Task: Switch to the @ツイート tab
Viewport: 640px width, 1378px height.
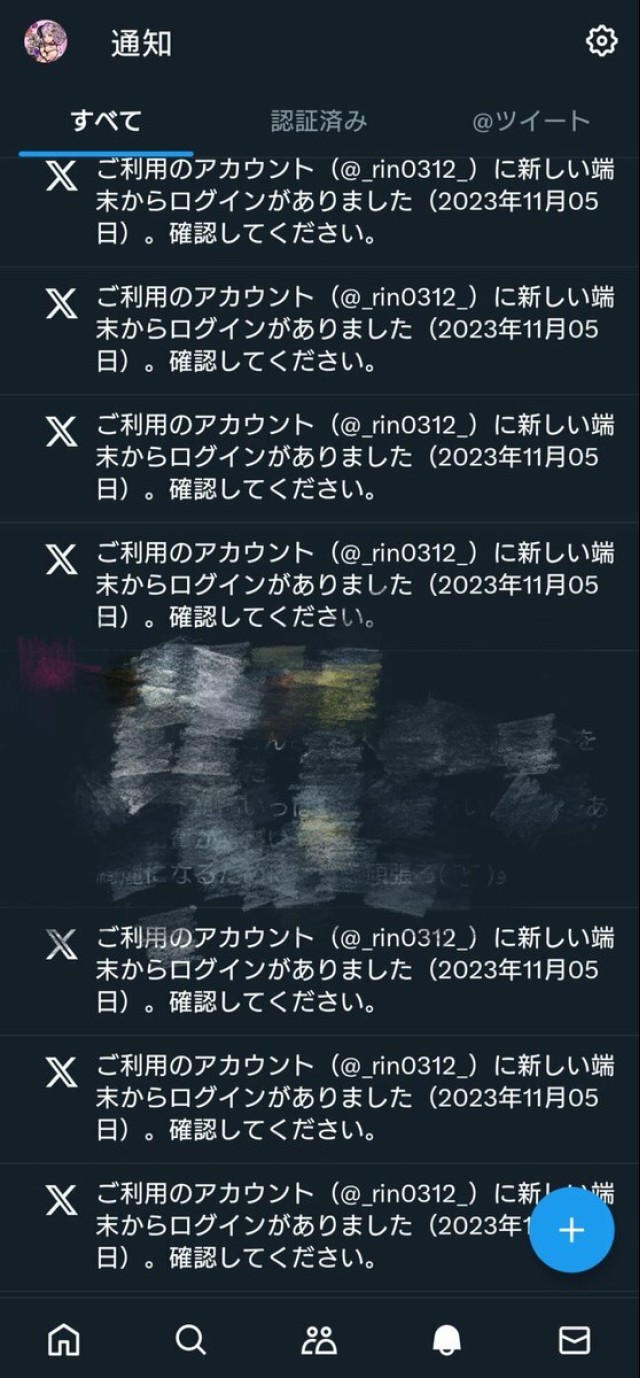Action: click(x=531, y=122)
